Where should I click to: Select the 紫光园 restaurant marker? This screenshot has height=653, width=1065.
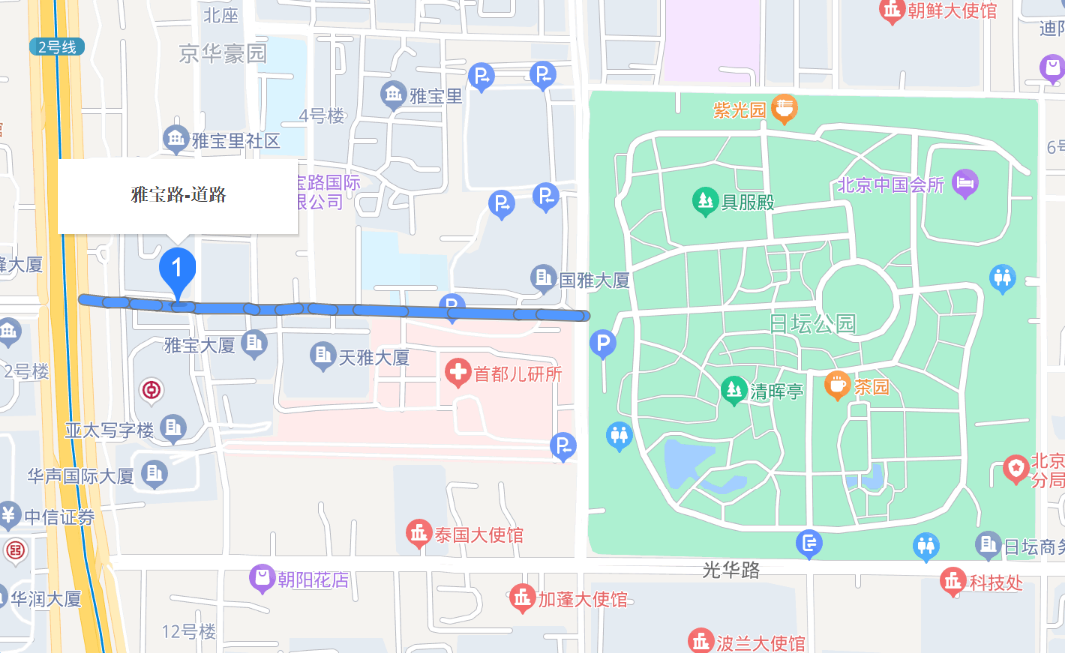(x=784, y=108)
